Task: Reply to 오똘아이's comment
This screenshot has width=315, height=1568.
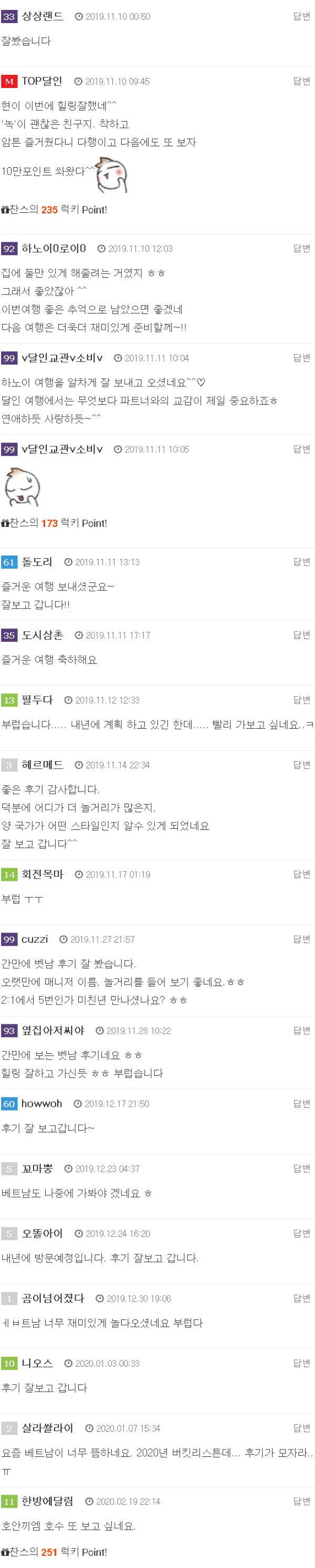Action: [x=301, y=1233]
